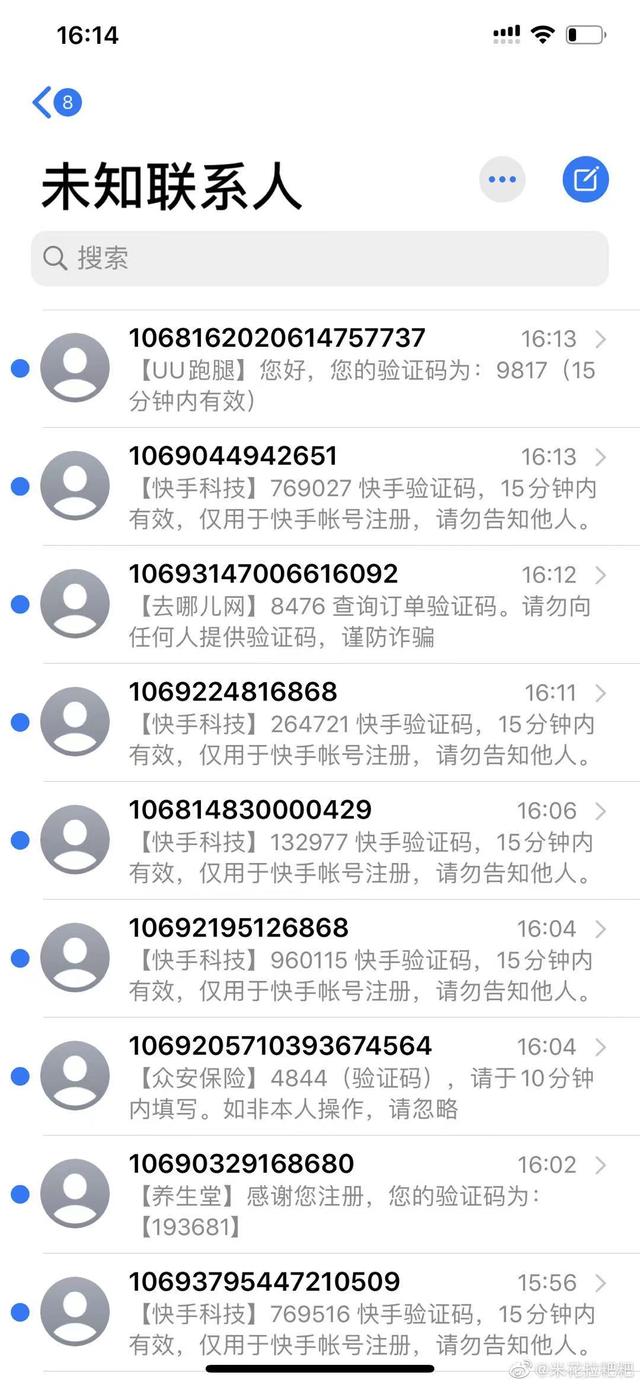The width and height of the screenshot is (640, 1385).
Task: Go back to the filters list
Action: 56,102
